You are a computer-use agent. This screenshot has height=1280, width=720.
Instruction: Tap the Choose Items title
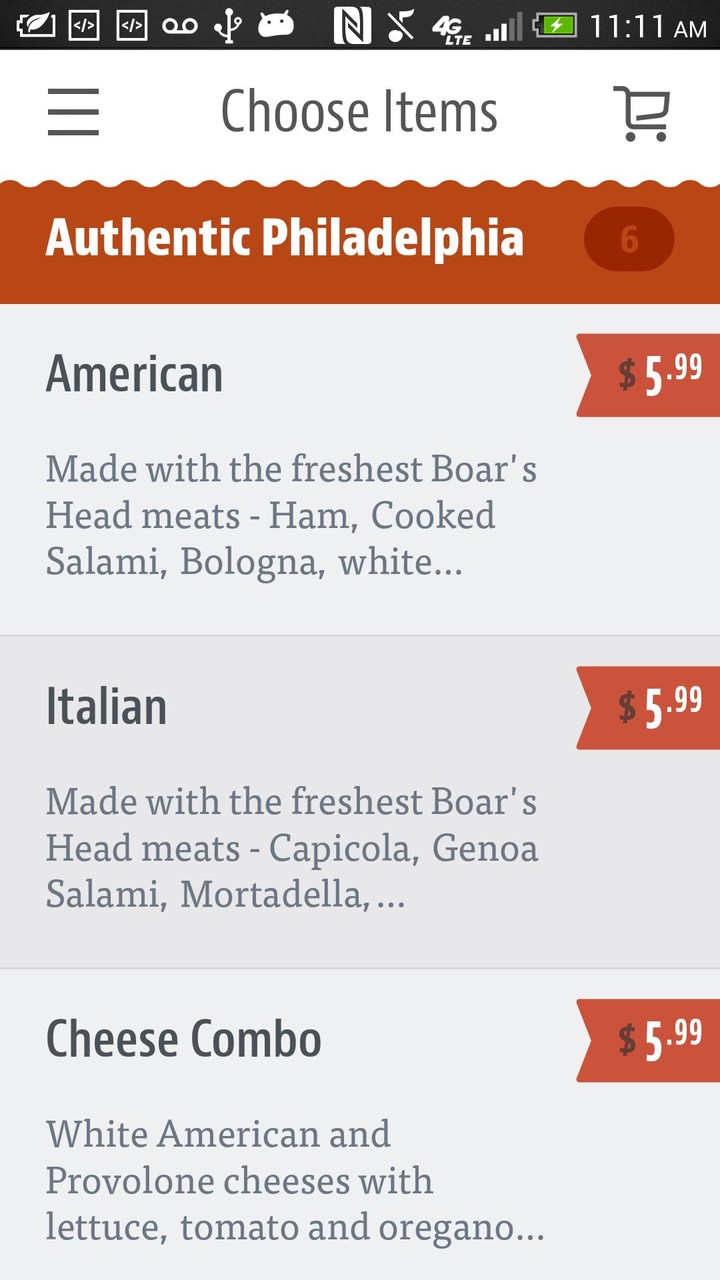point(360,110)
